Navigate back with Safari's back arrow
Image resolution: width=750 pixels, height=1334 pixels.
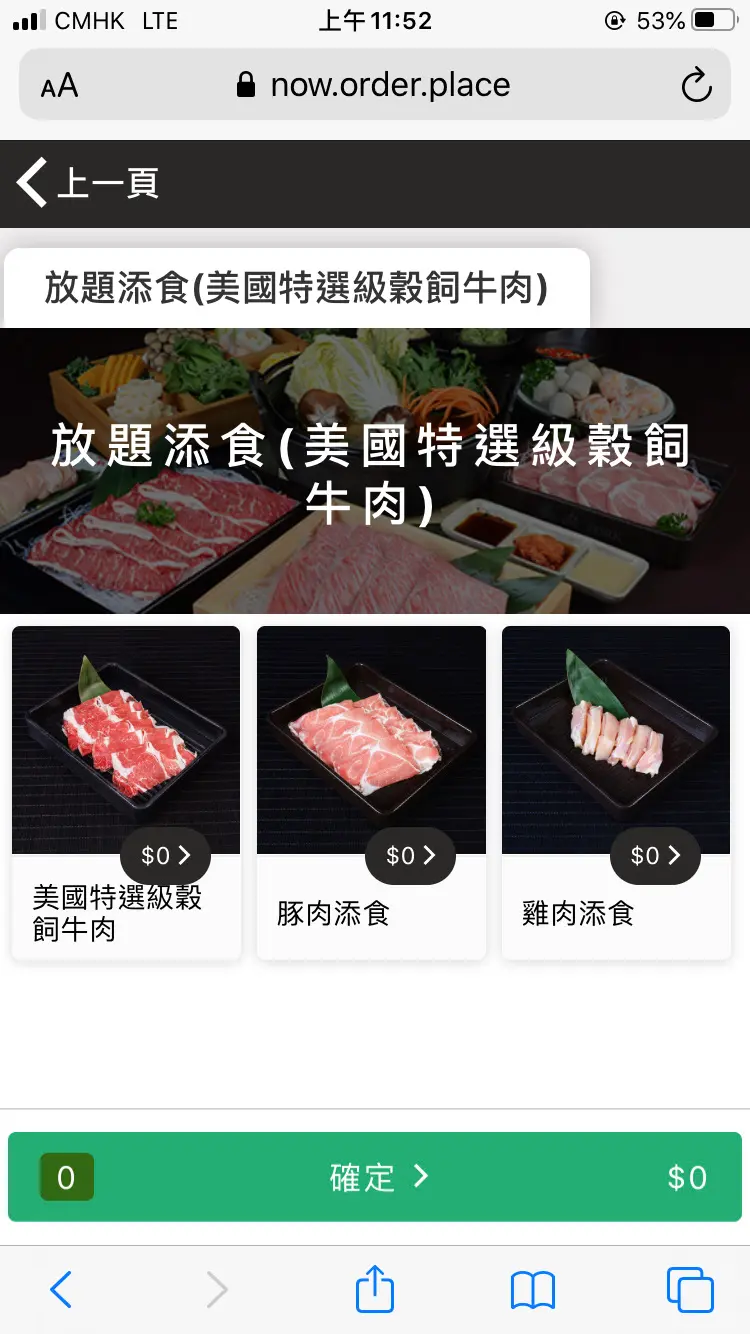[61, 1290]
